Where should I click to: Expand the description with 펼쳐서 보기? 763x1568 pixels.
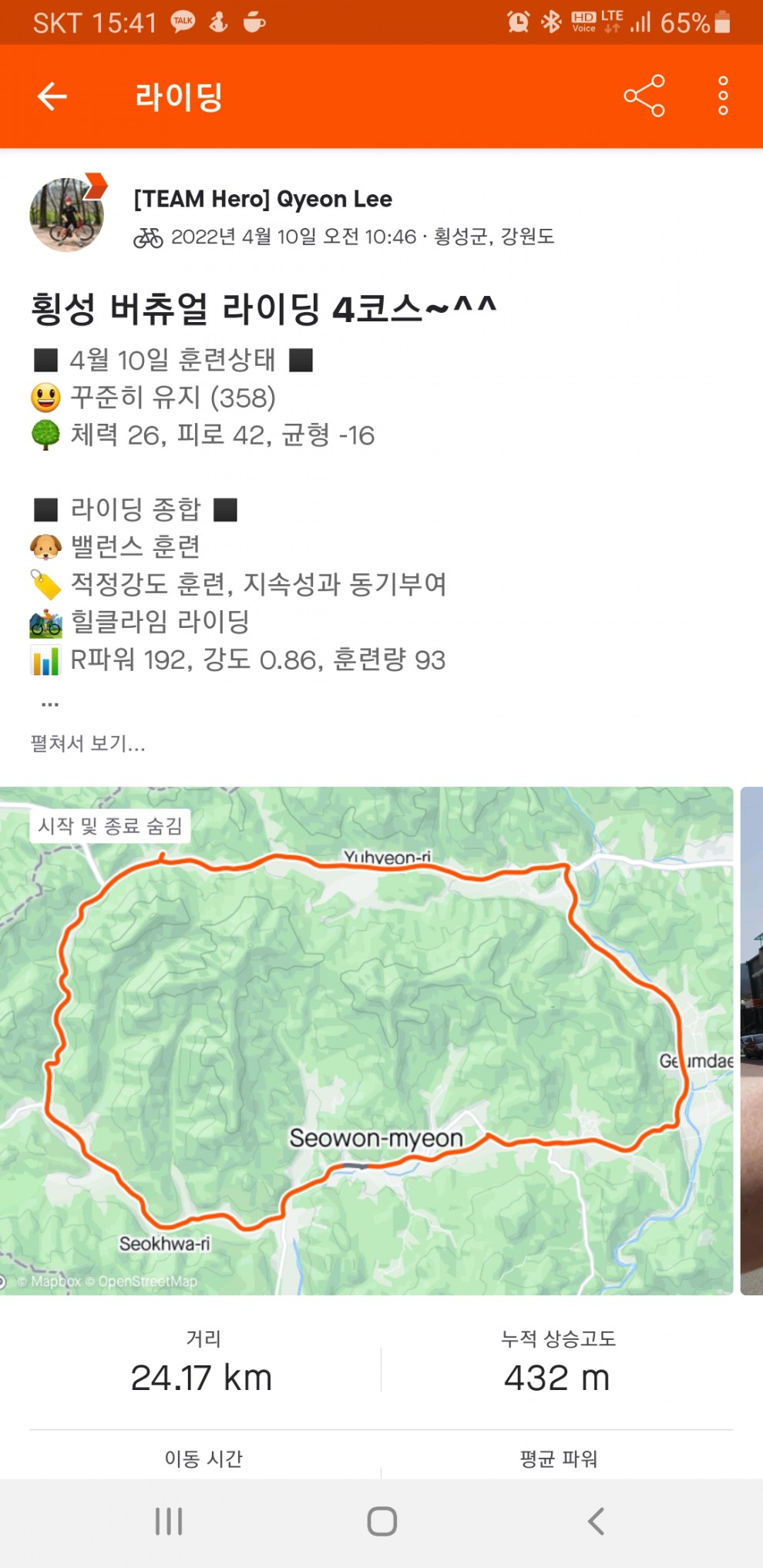(x=87, y=744)
